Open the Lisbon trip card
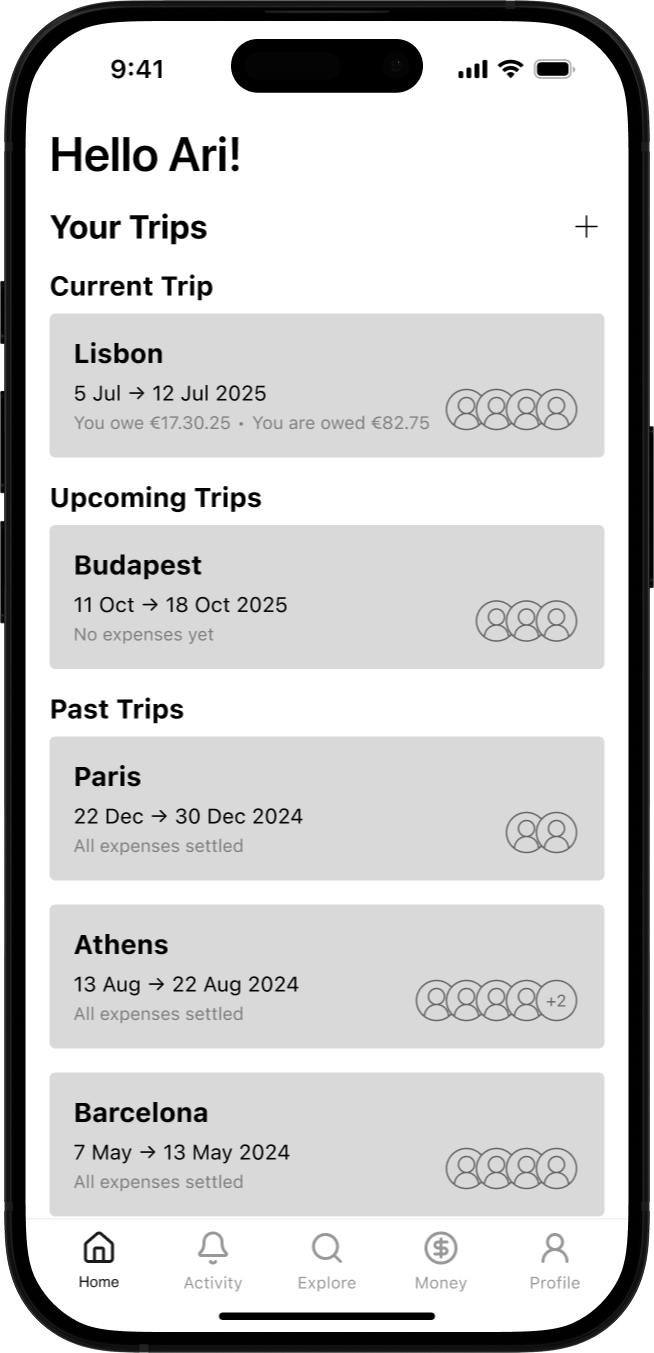 pyautogui.click(x=326, y=385)
